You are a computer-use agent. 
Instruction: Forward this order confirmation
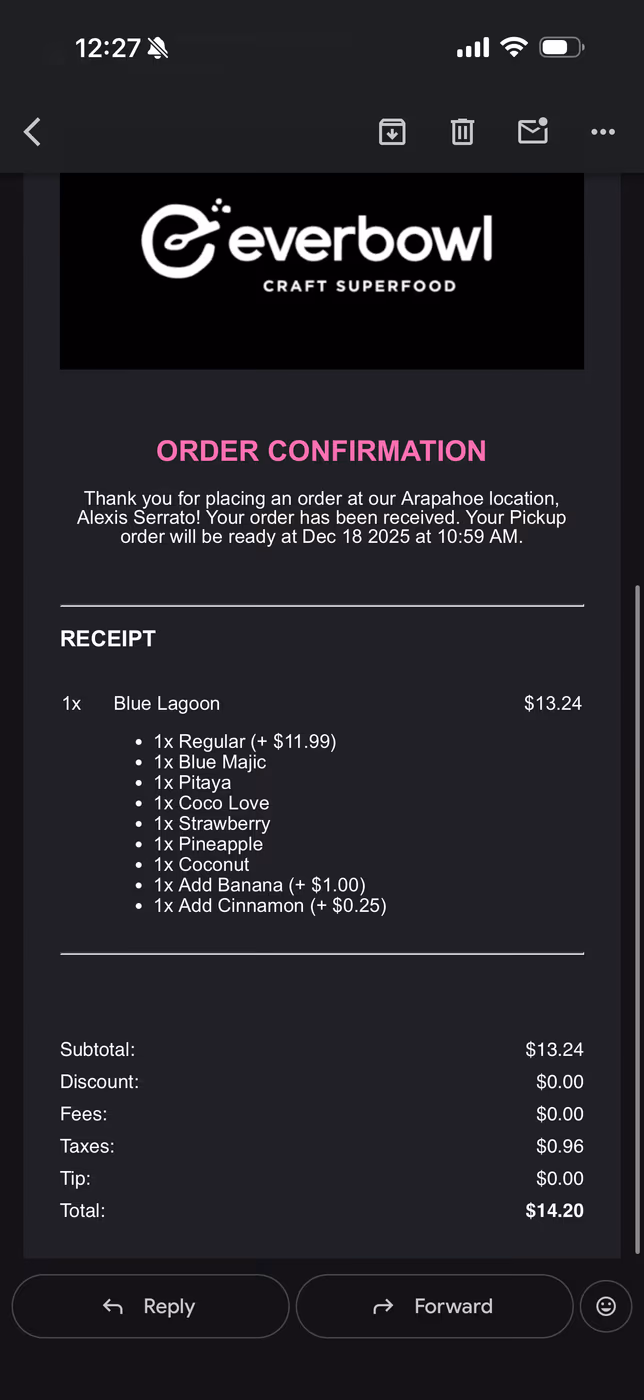(x=434, y=1306)
